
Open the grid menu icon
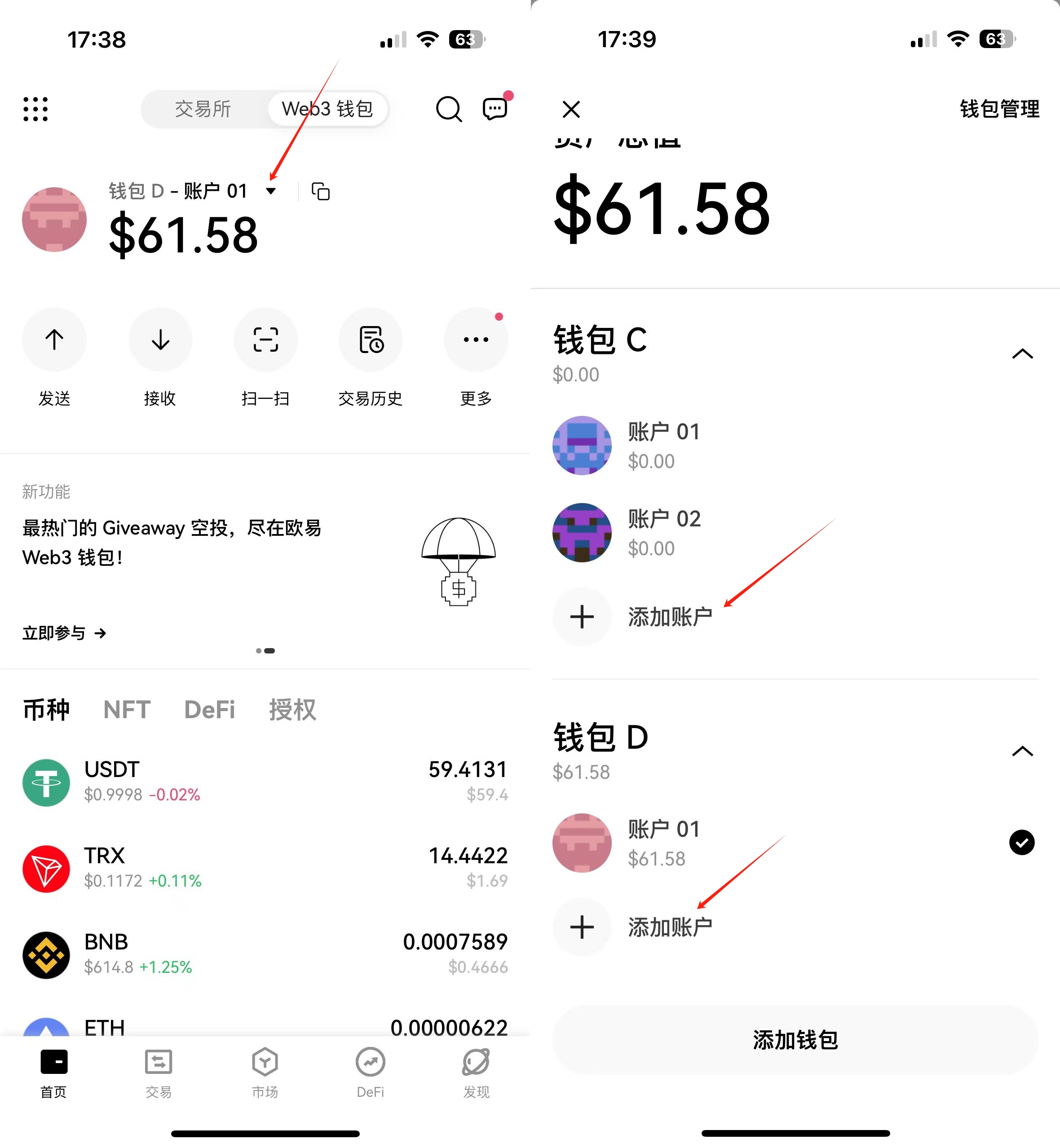35,109
